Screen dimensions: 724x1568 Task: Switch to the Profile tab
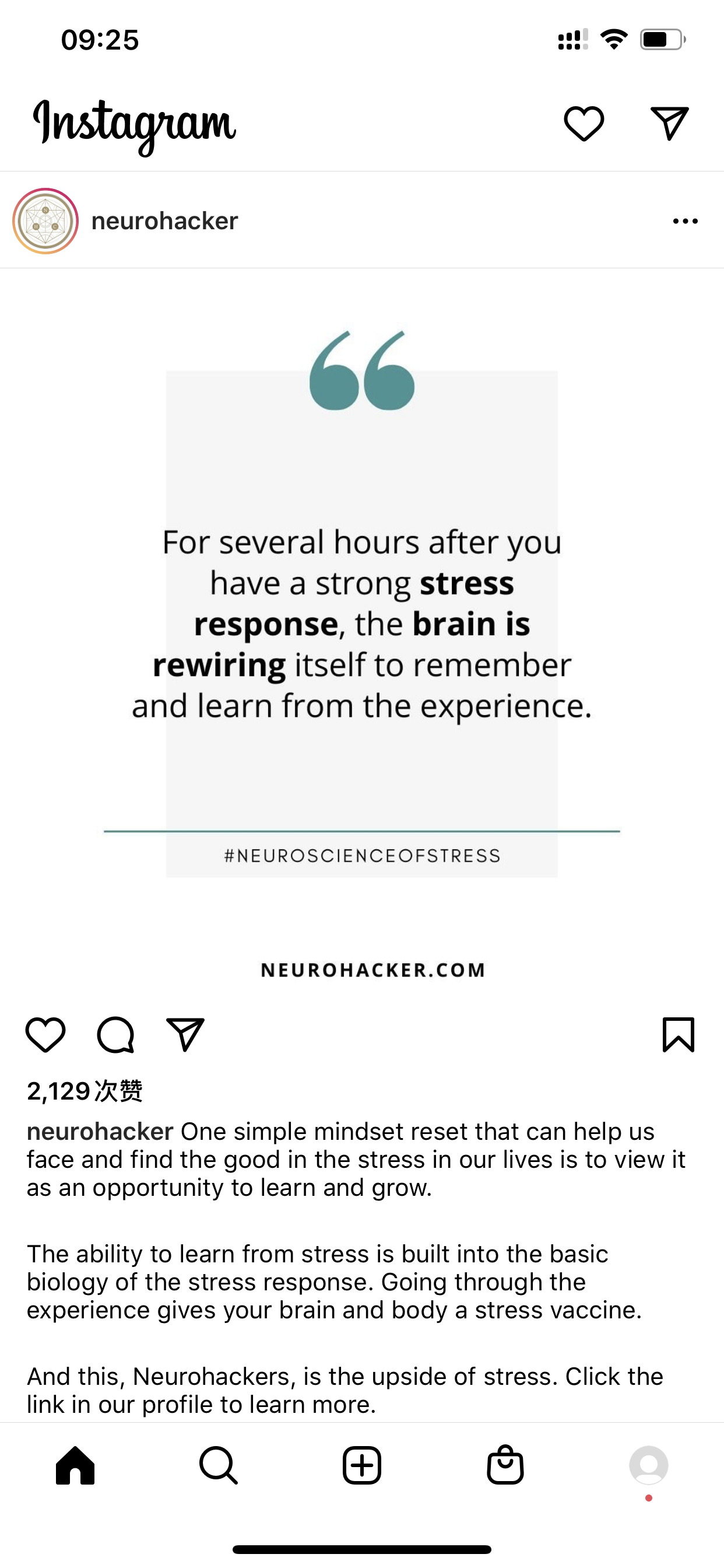(x=649, y=1465)
